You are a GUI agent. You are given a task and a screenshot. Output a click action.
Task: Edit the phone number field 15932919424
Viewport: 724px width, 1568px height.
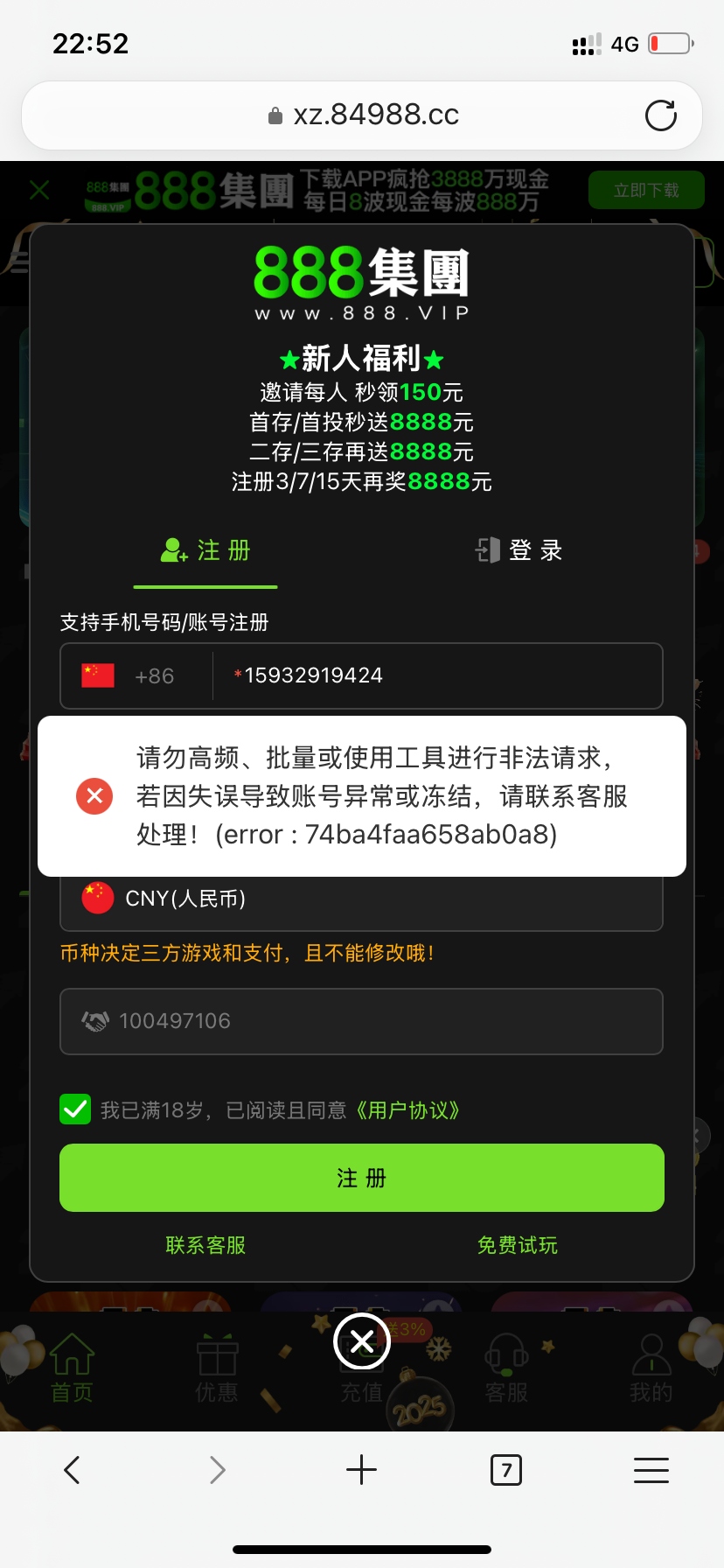click(x=437, y=675)
